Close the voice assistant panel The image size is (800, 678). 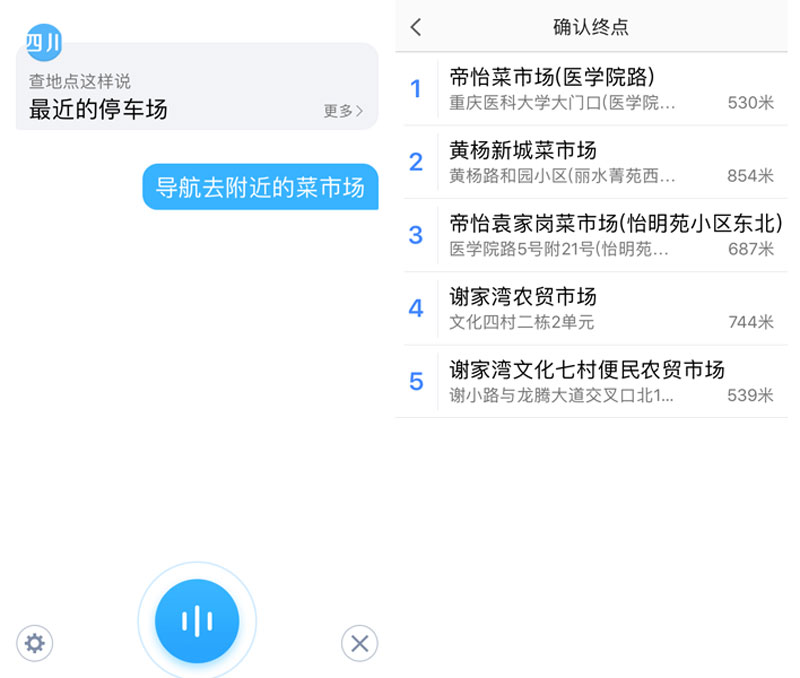point(359,643)
